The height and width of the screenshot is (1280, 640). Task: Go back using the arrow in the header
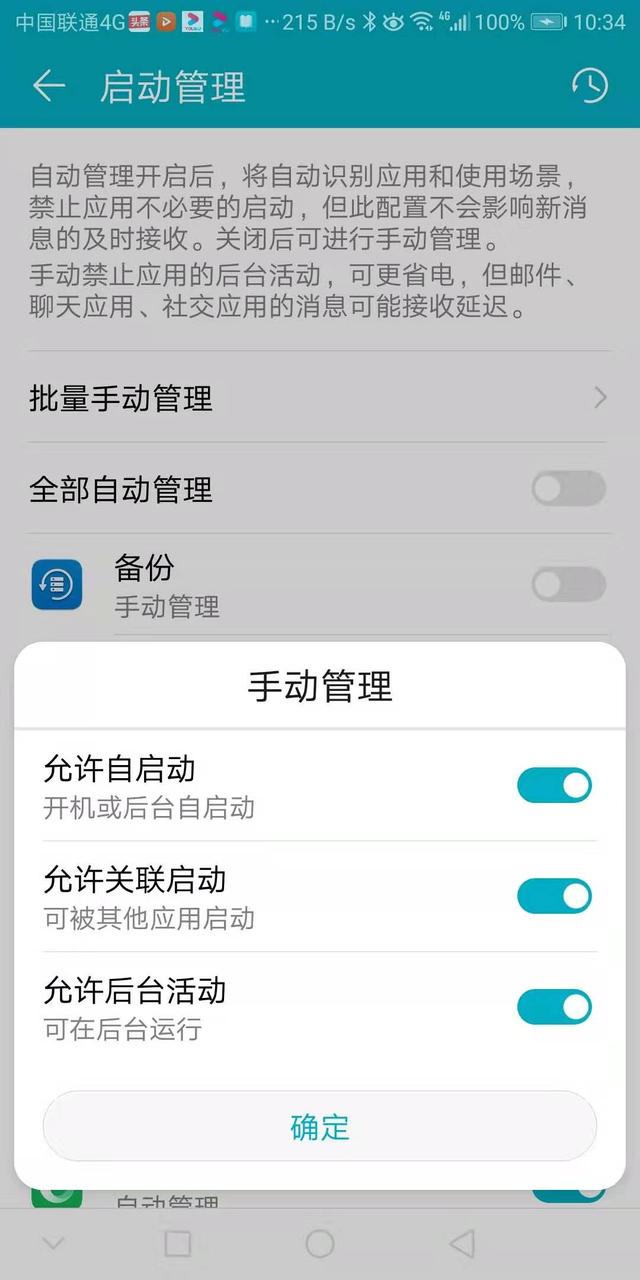(x=48, y=87)
